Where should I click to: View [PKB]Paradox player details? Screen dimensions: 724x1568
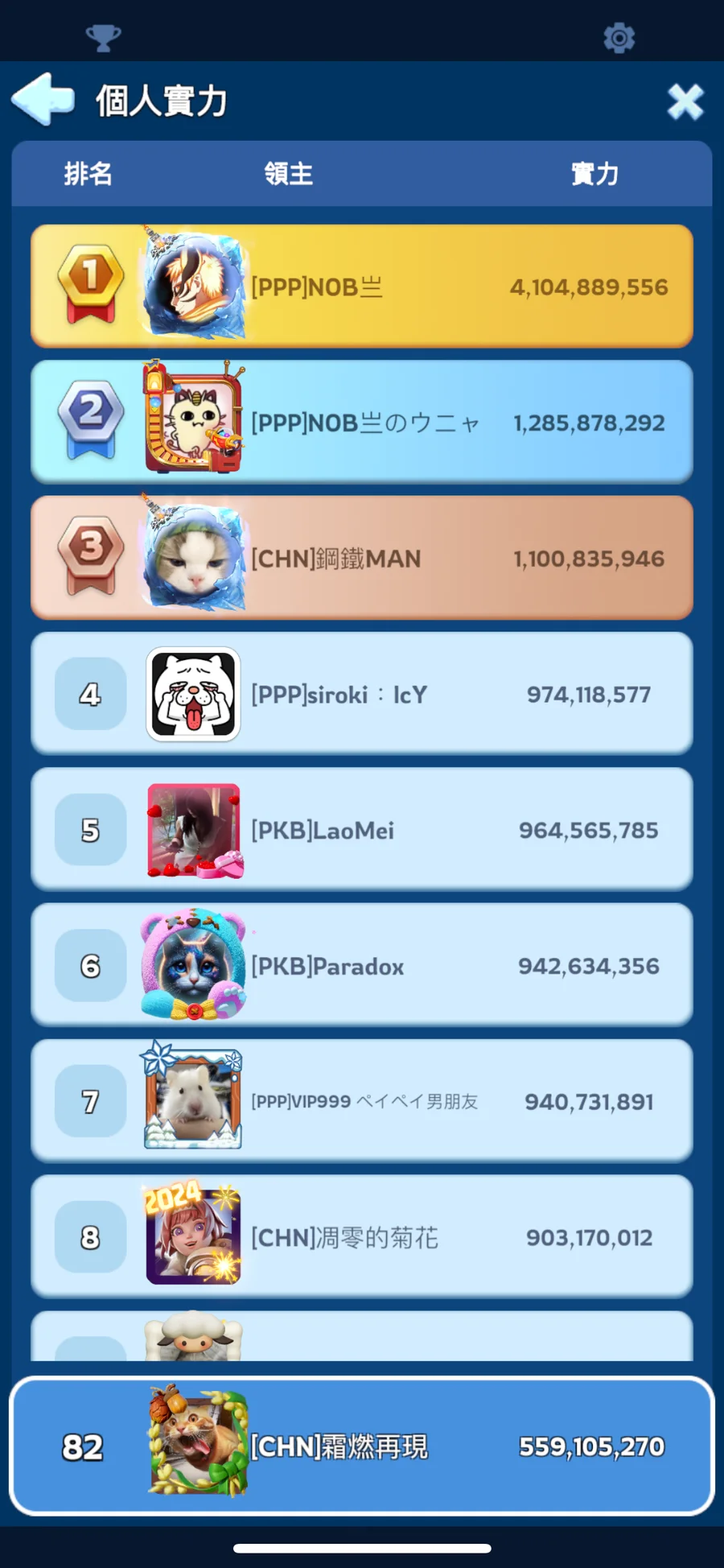point(362,965)
